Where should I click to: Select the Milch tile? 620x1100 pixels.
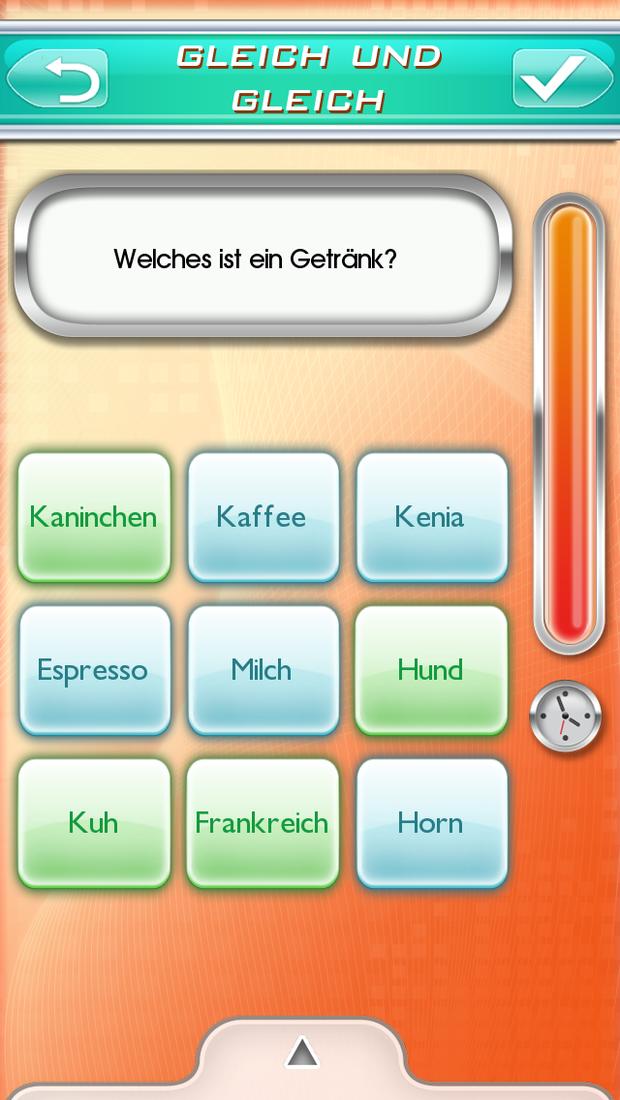pos(263,670)
